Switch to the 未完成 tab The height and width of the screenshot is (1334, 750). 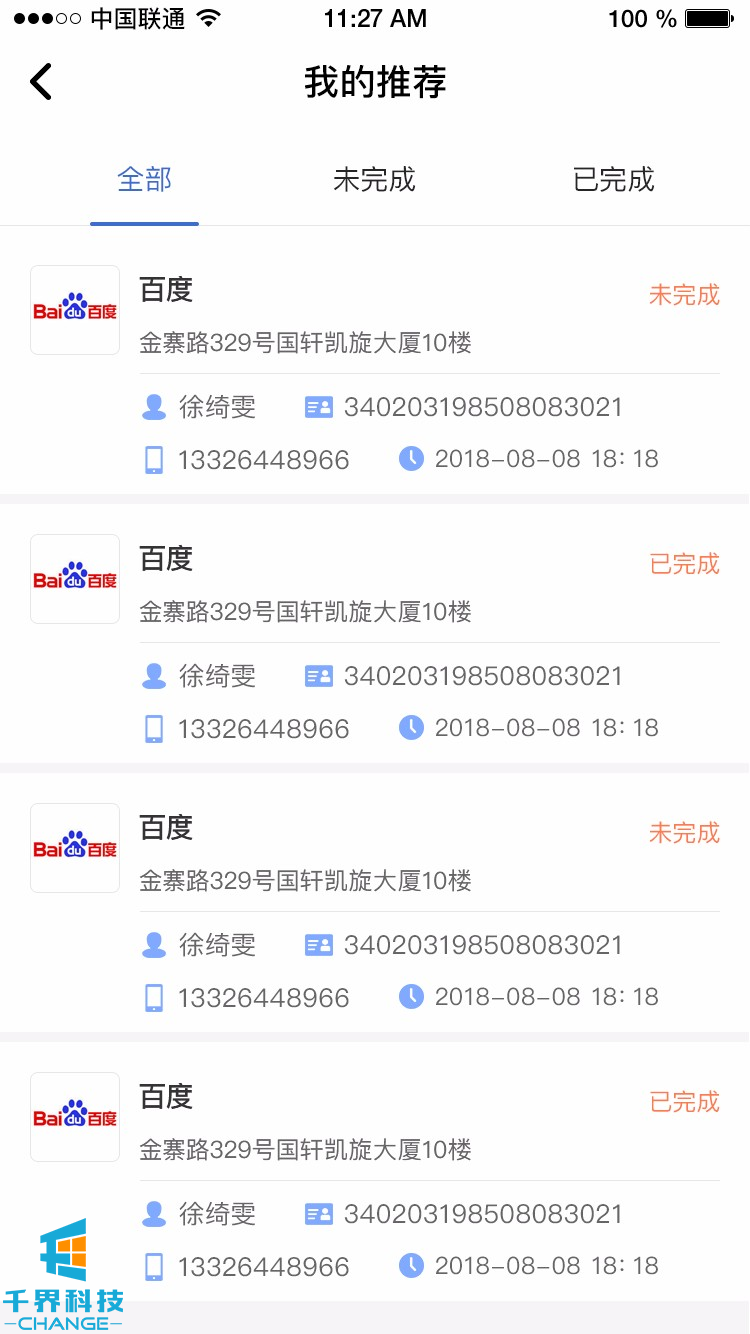(374, 180)
